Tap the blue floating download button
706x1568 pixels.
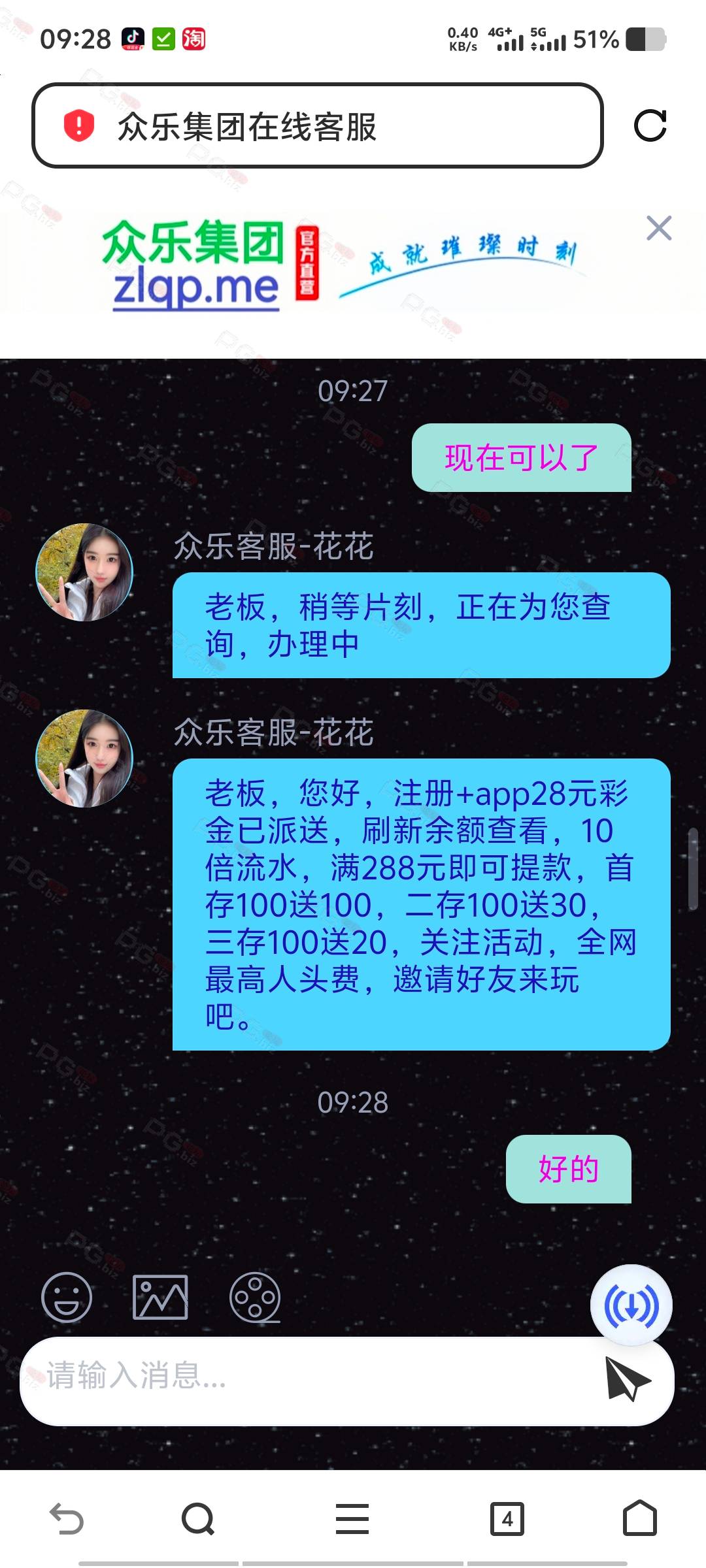click(x=631, y=1305)
